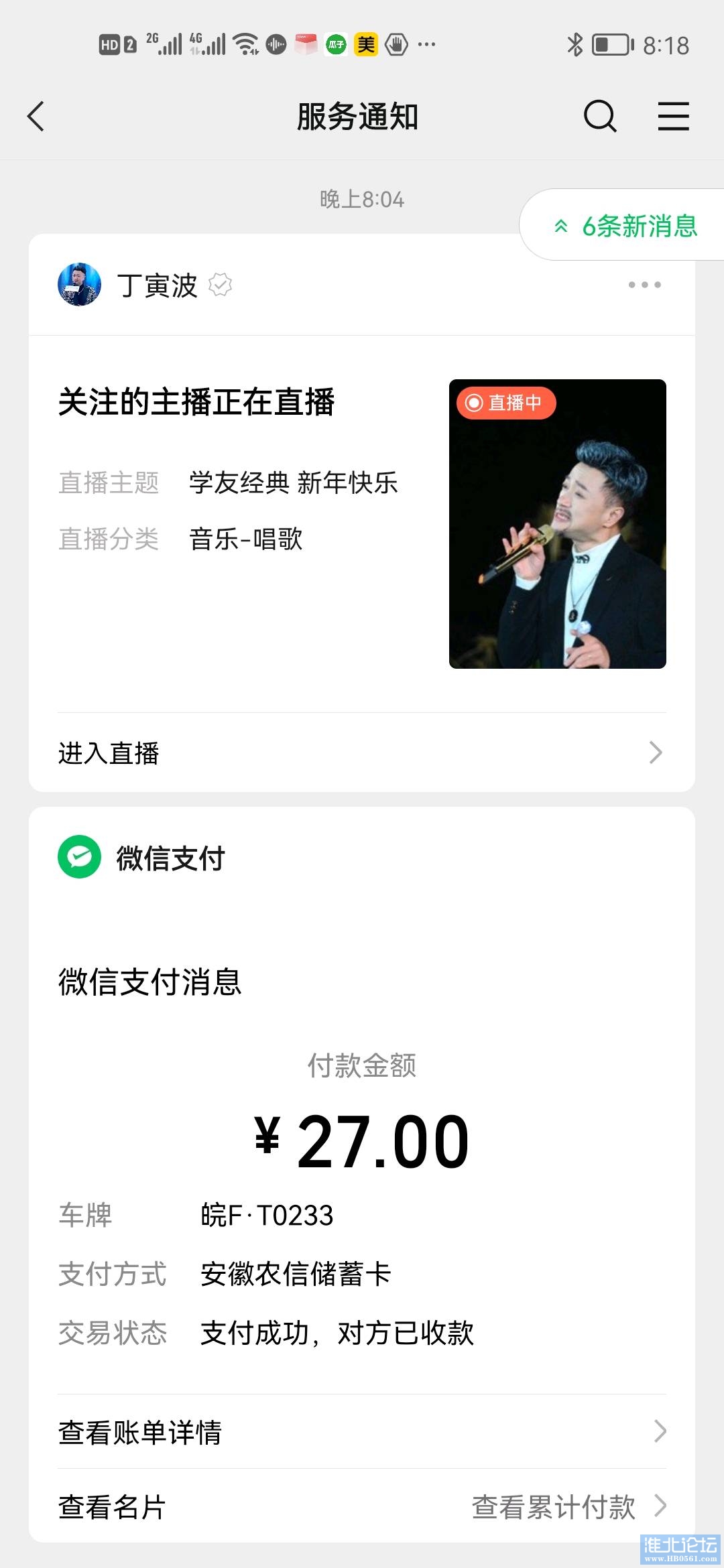The image size is (724, 1568).
Task: Open the three-line menu icon
Action: click(x=673, y=117)
